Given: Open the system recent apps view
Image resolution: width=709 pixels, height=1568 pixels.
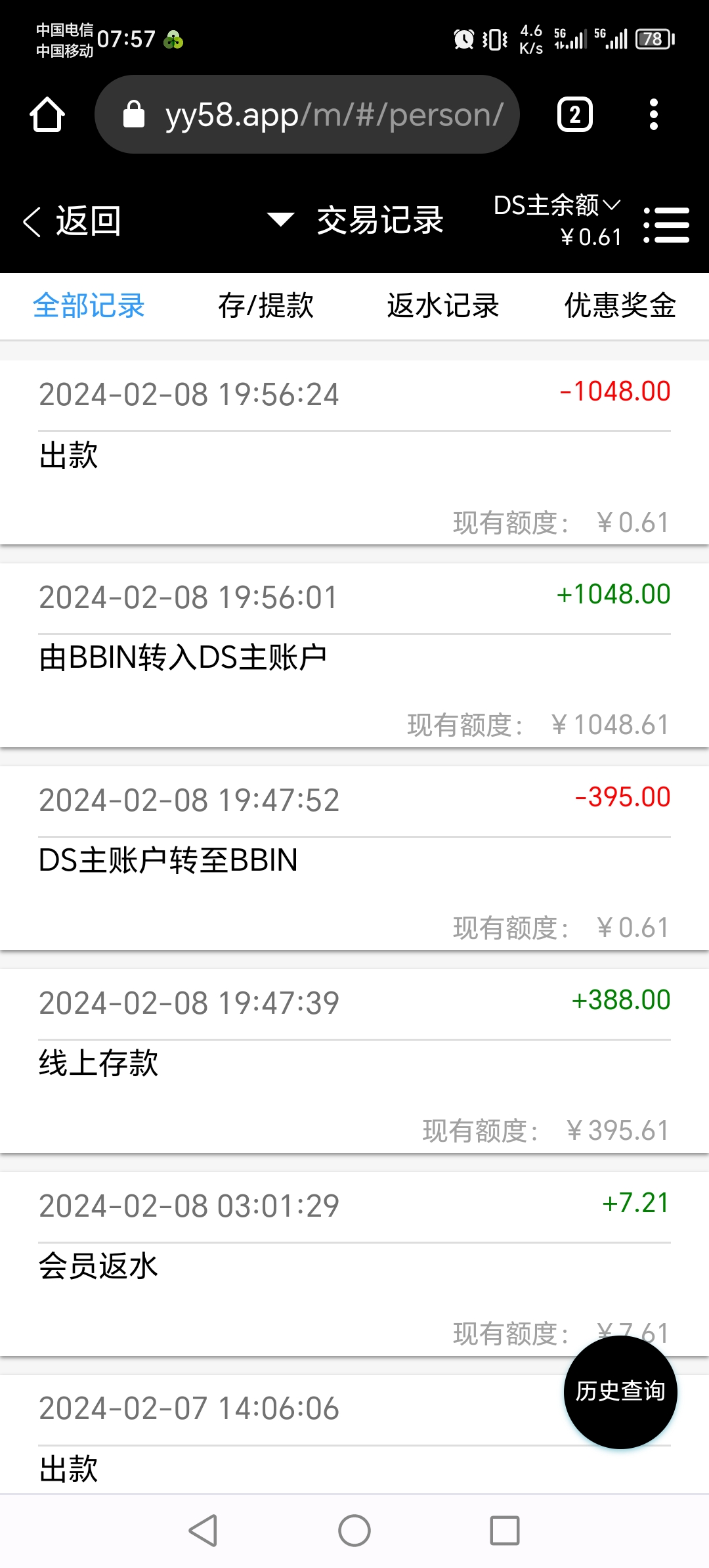Looking at the screenshot, I should pyautogui.click(x=505, y=1531).
